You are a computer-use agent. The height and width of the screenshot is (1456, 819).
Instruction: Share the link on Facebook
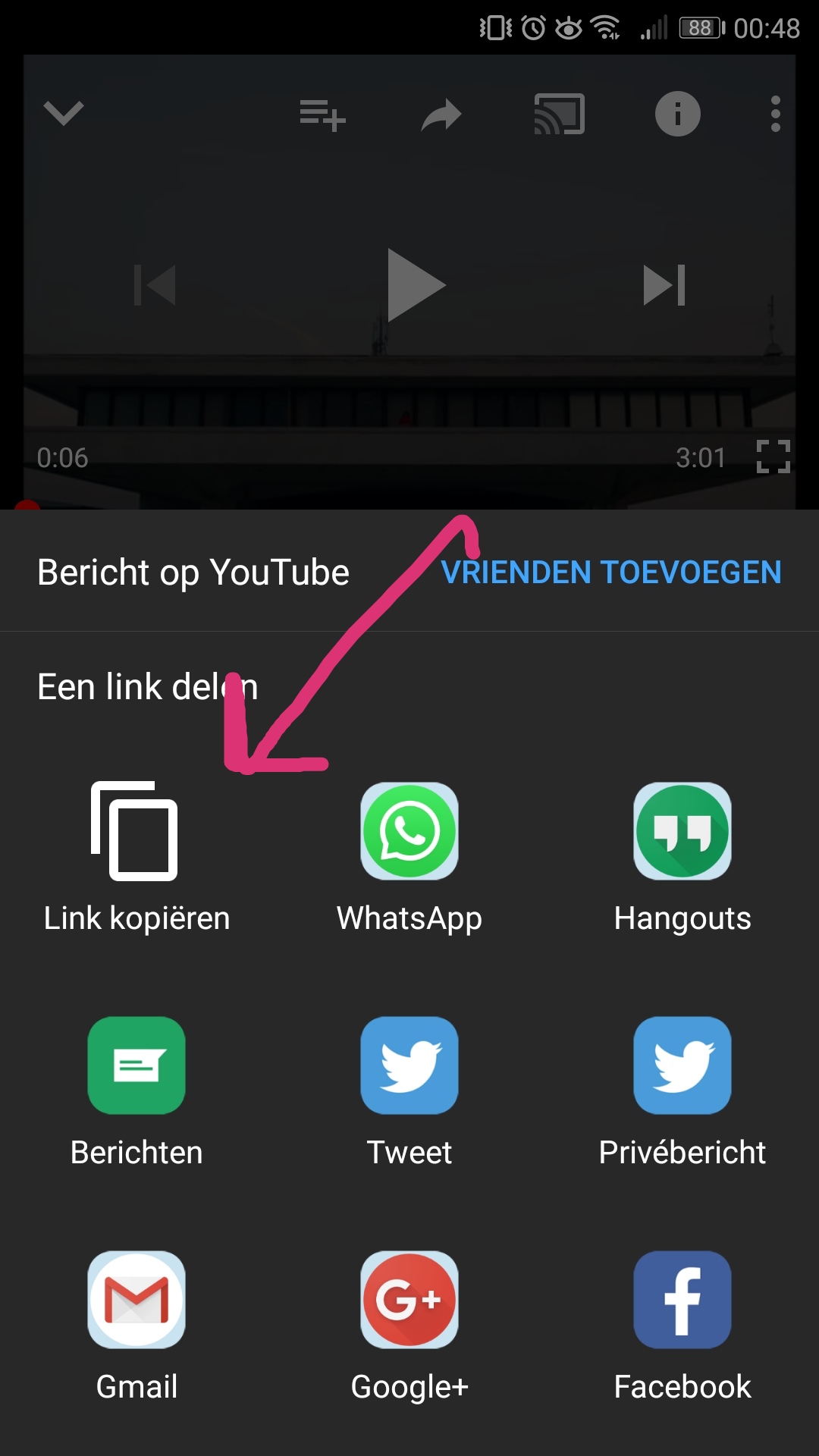682,1327
